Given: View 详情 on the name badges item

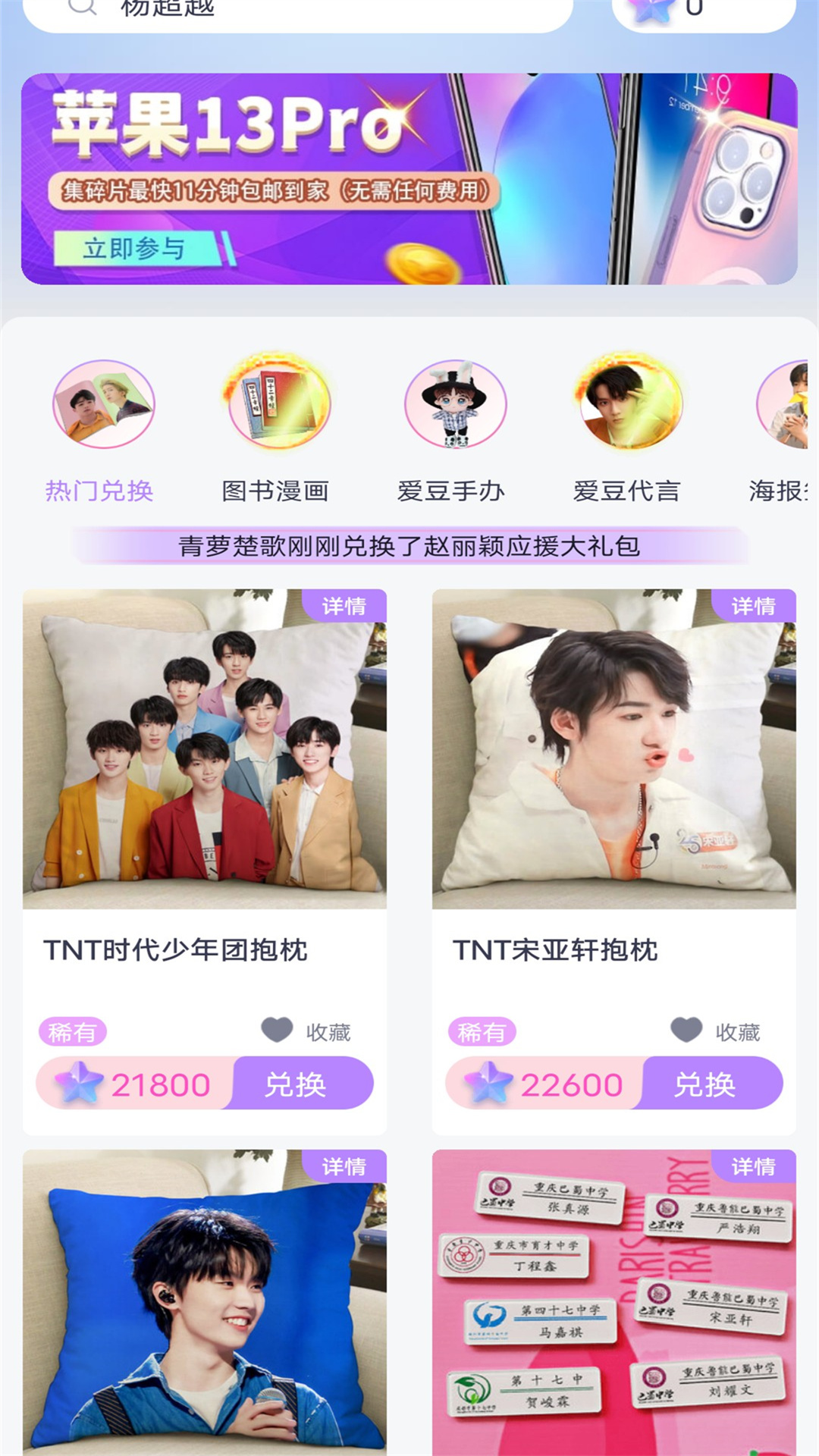Looking at the screenshot, I should tap(754, 1166).
